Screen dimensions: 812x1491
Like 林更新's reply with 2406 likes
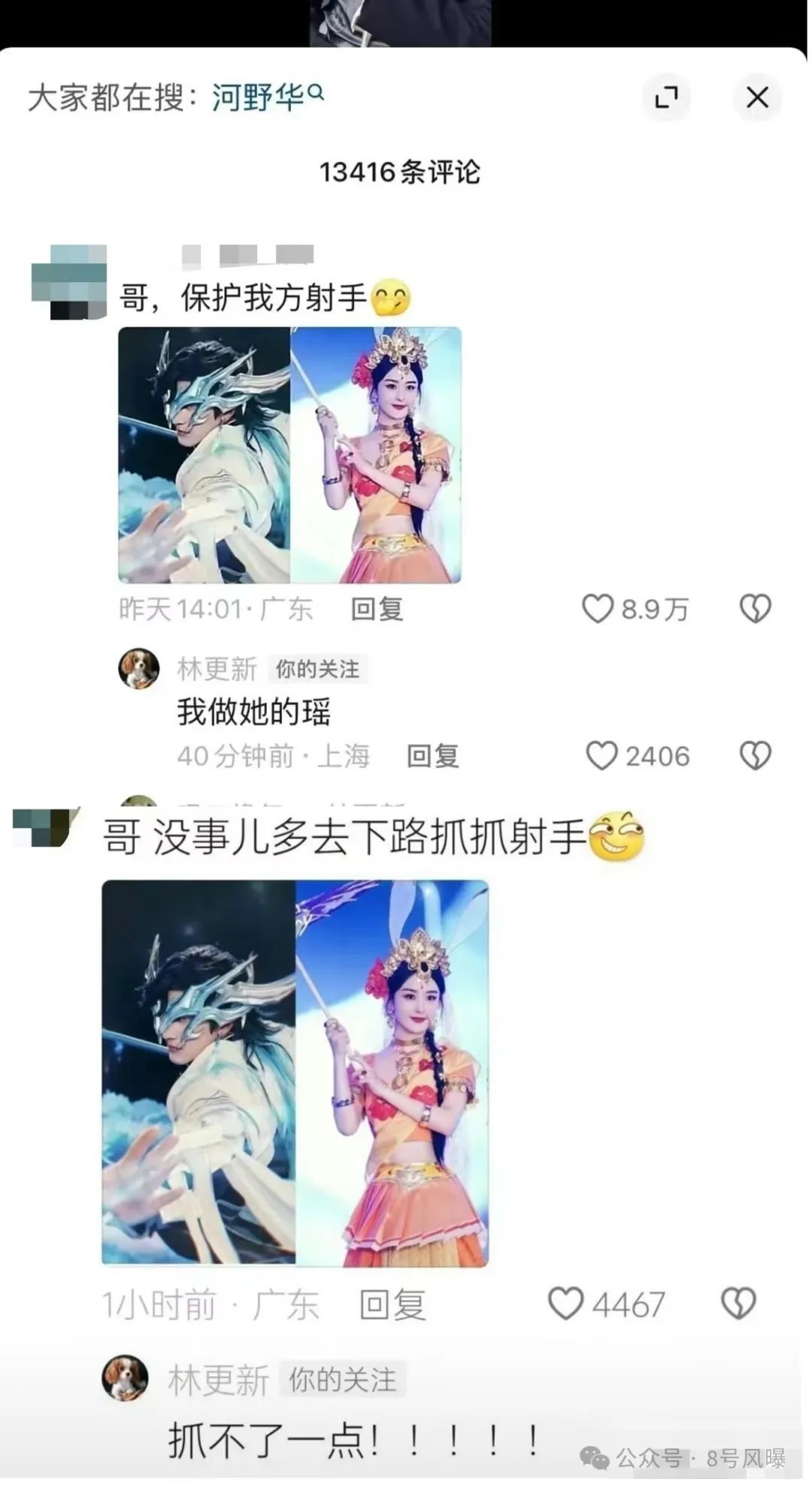click(601, 756)
